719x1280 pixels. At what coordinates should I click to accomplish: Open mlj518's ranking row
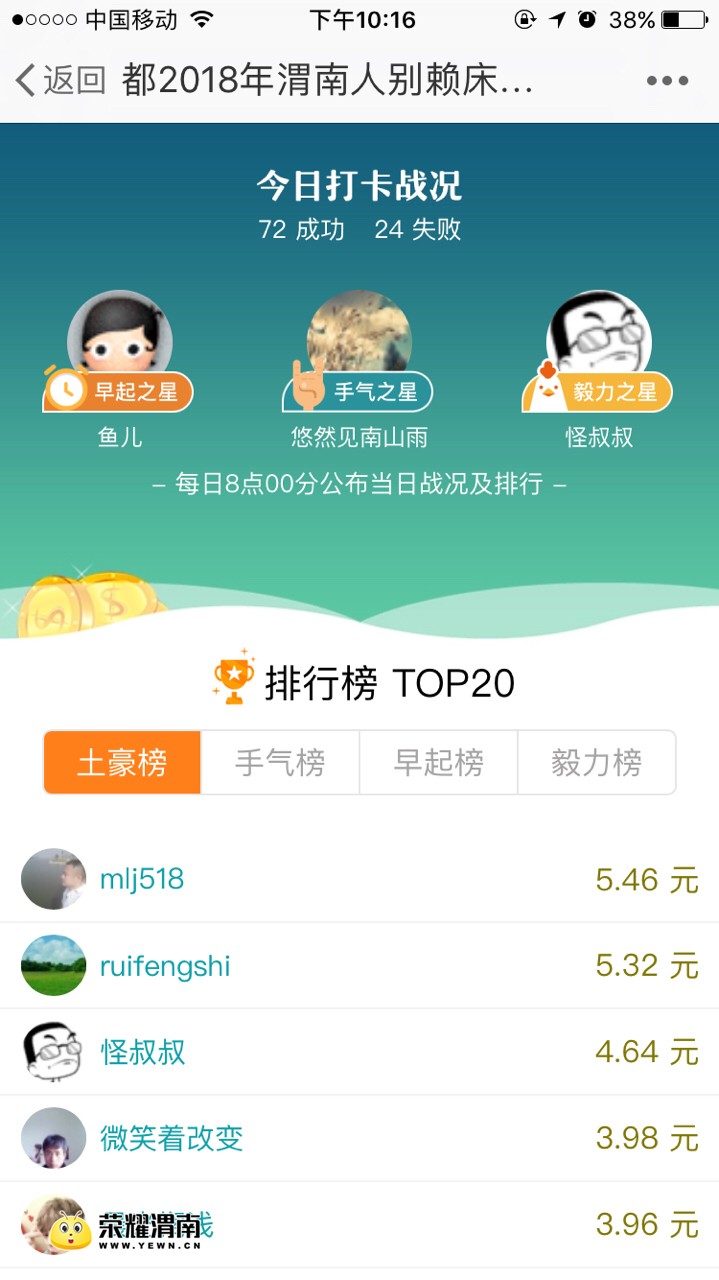(x=359, y=880)
